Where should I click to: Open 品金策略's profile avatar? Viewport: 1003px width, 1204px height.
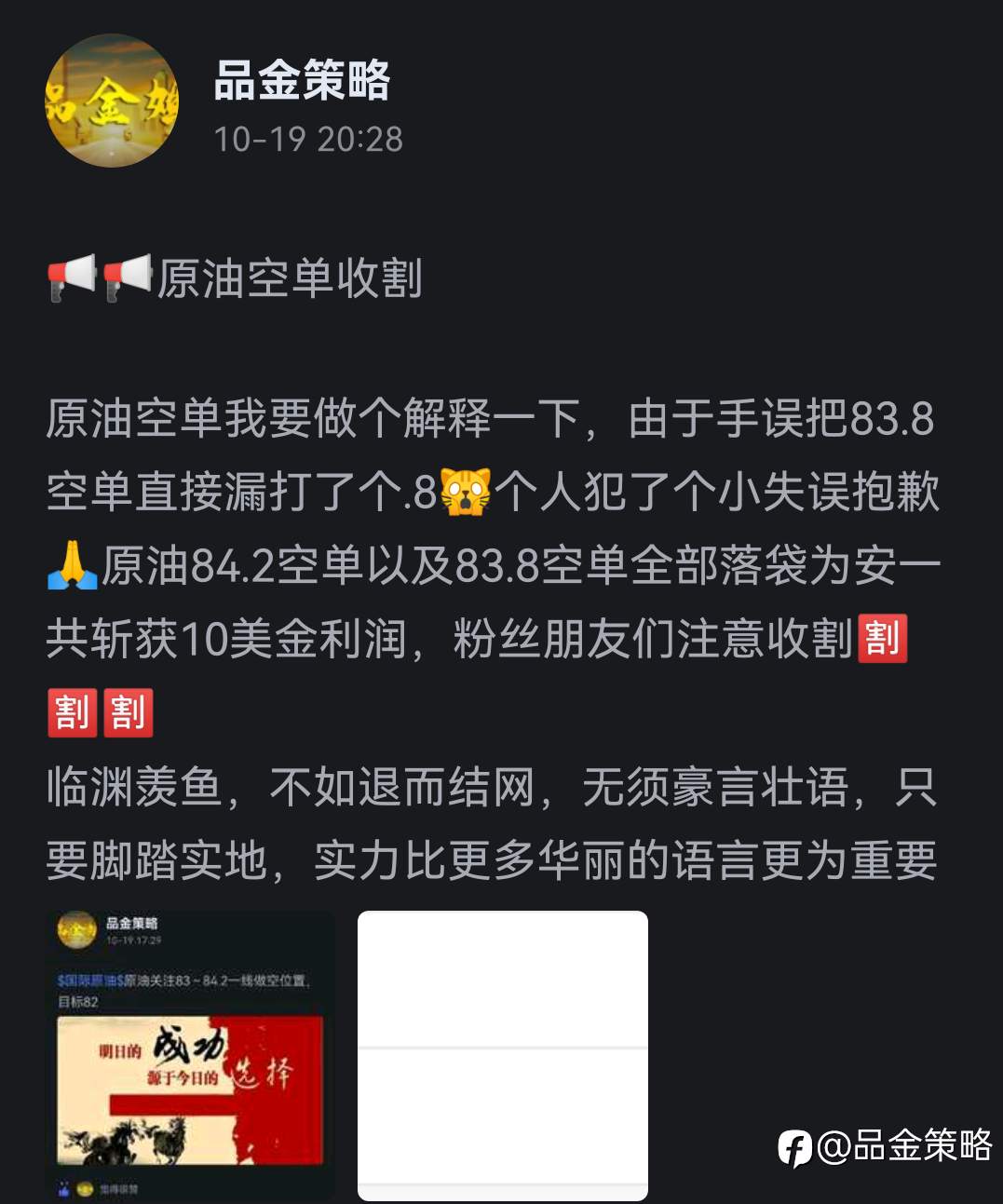(112, 101)
